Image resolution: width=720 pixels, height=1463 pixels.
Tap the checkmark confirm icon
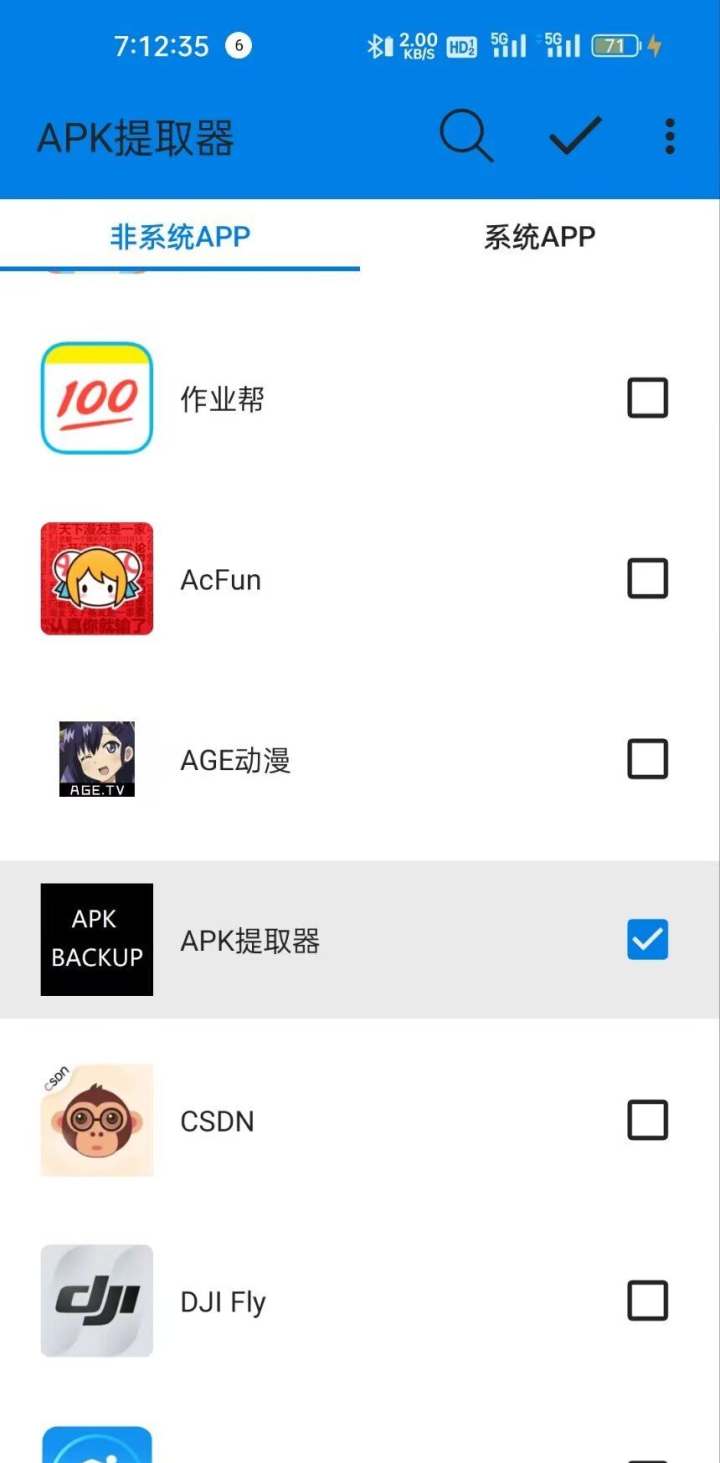pyautogui.click(x=575, y=136)
